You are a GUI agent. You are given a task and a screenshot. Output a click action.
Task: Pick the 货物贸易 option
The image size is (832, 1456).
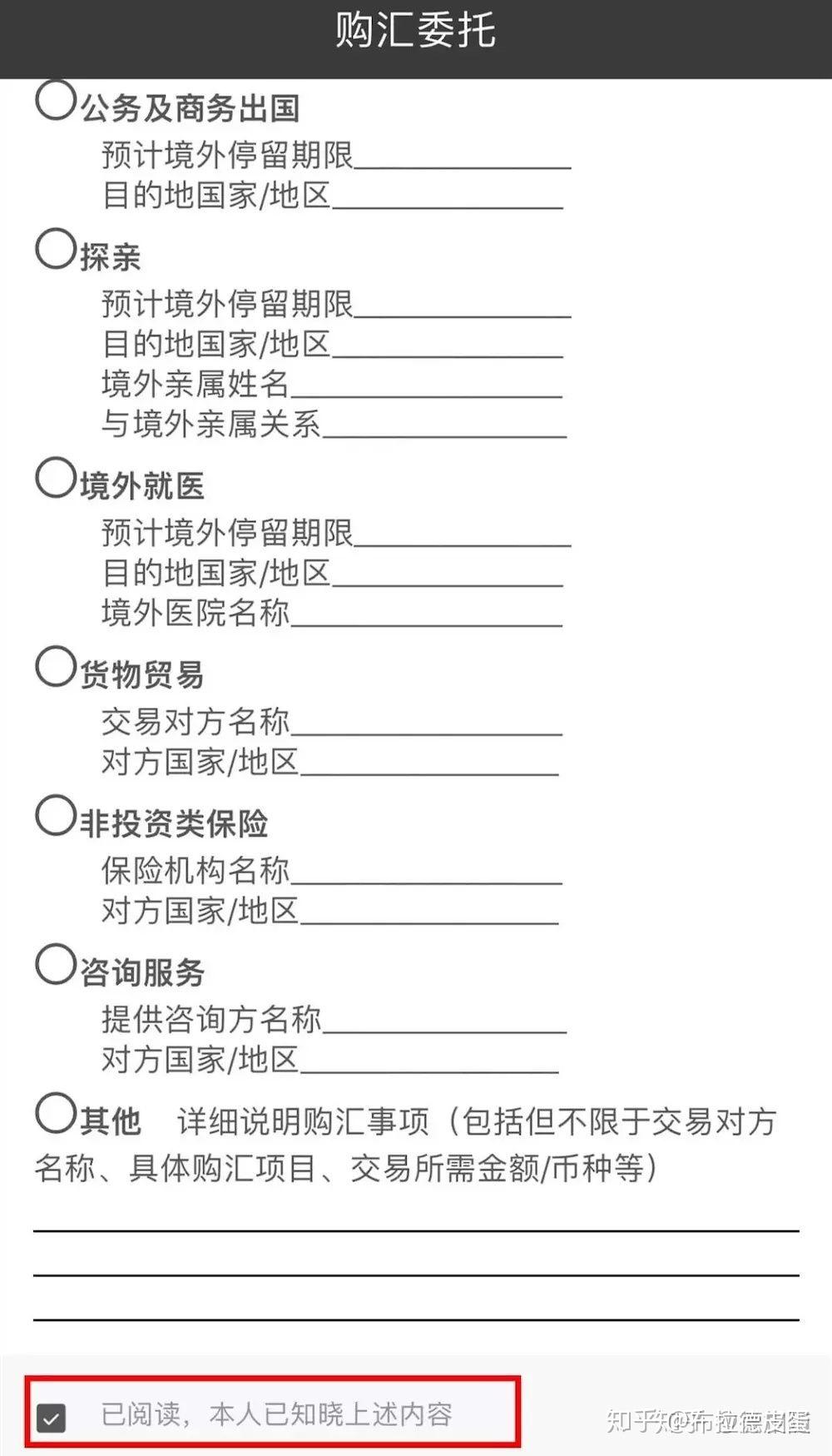(56, 667)
